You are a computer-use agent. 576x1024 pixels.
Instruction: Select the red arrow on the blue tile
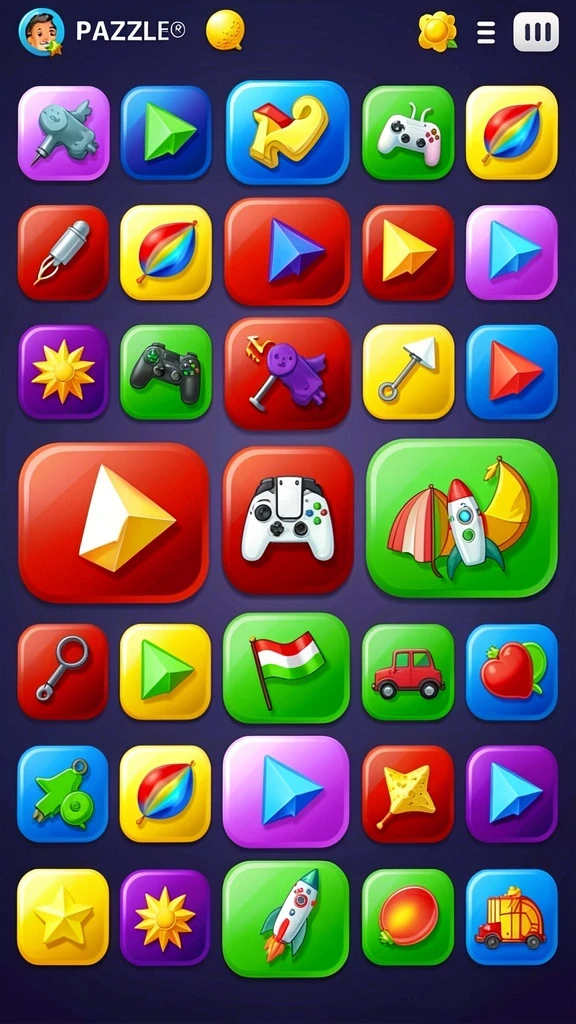[x=511, y=372]
